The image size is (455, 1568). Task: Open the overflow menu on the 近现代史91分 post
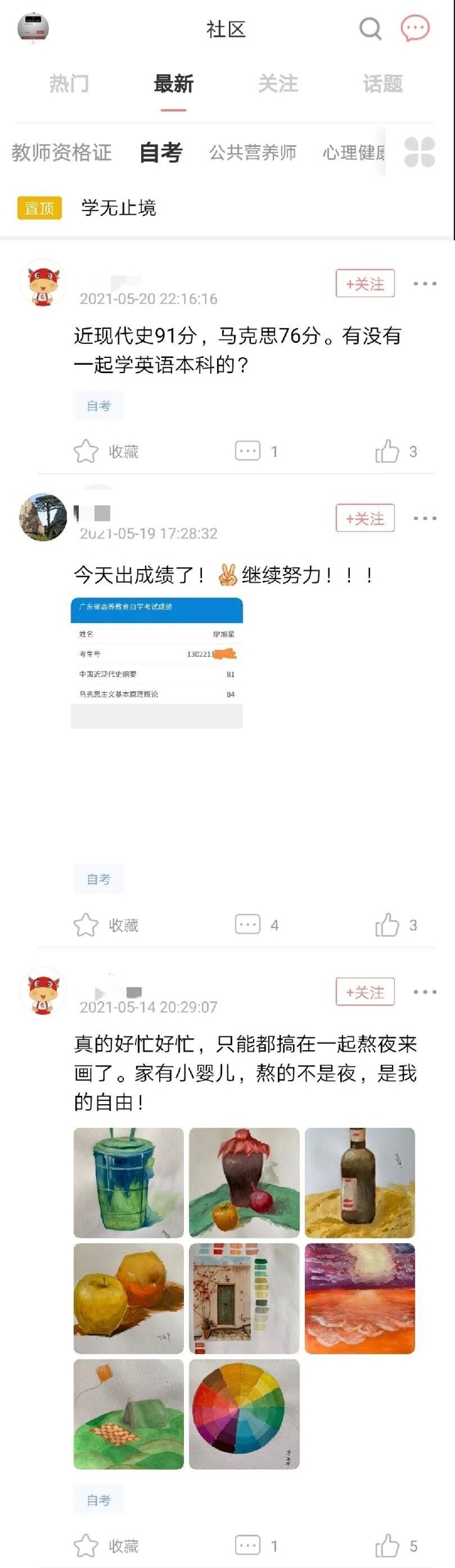(x=425, y=284)
